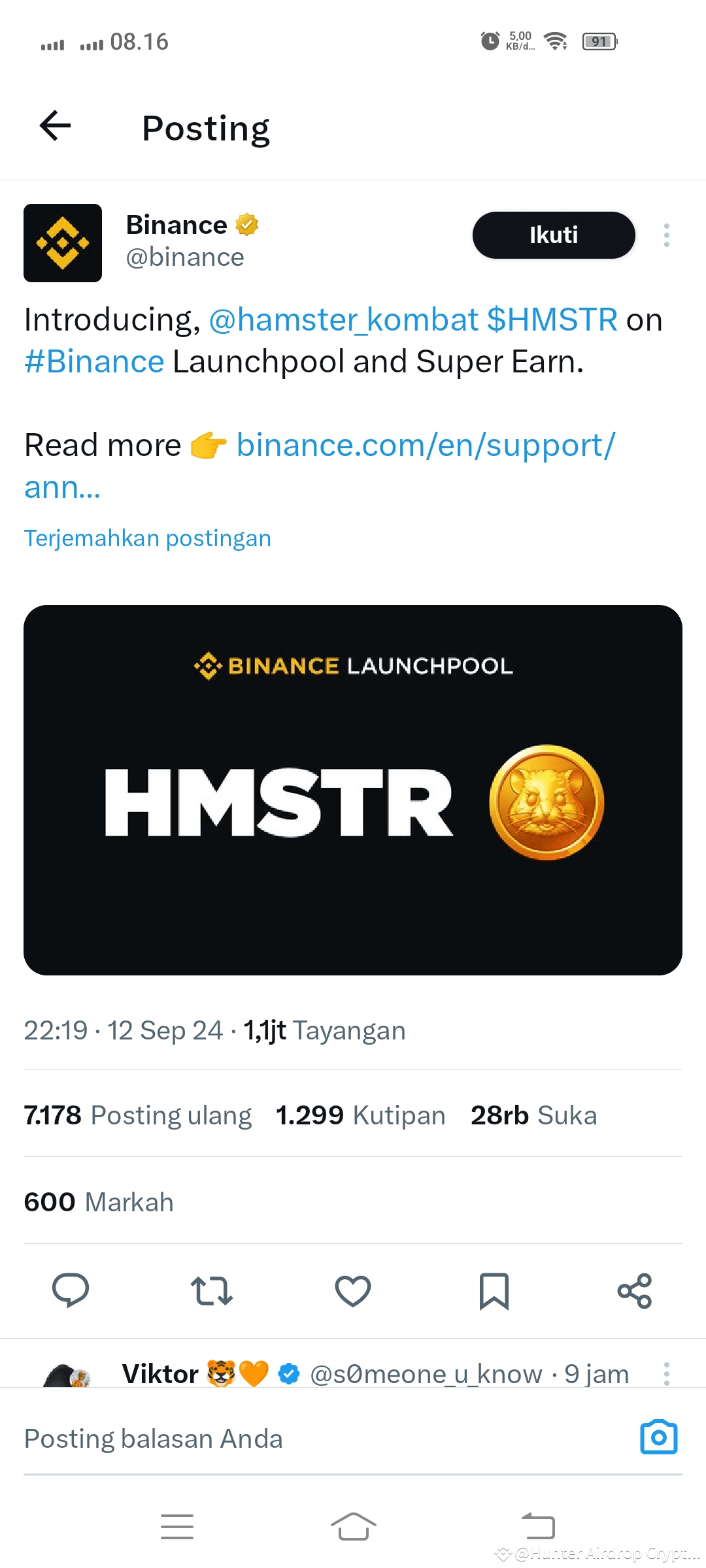Image resolution: width=706 pixels, height=1568 pixels.
Task: Attach a photo with the camera icon
Action: tap(658, 1437)
